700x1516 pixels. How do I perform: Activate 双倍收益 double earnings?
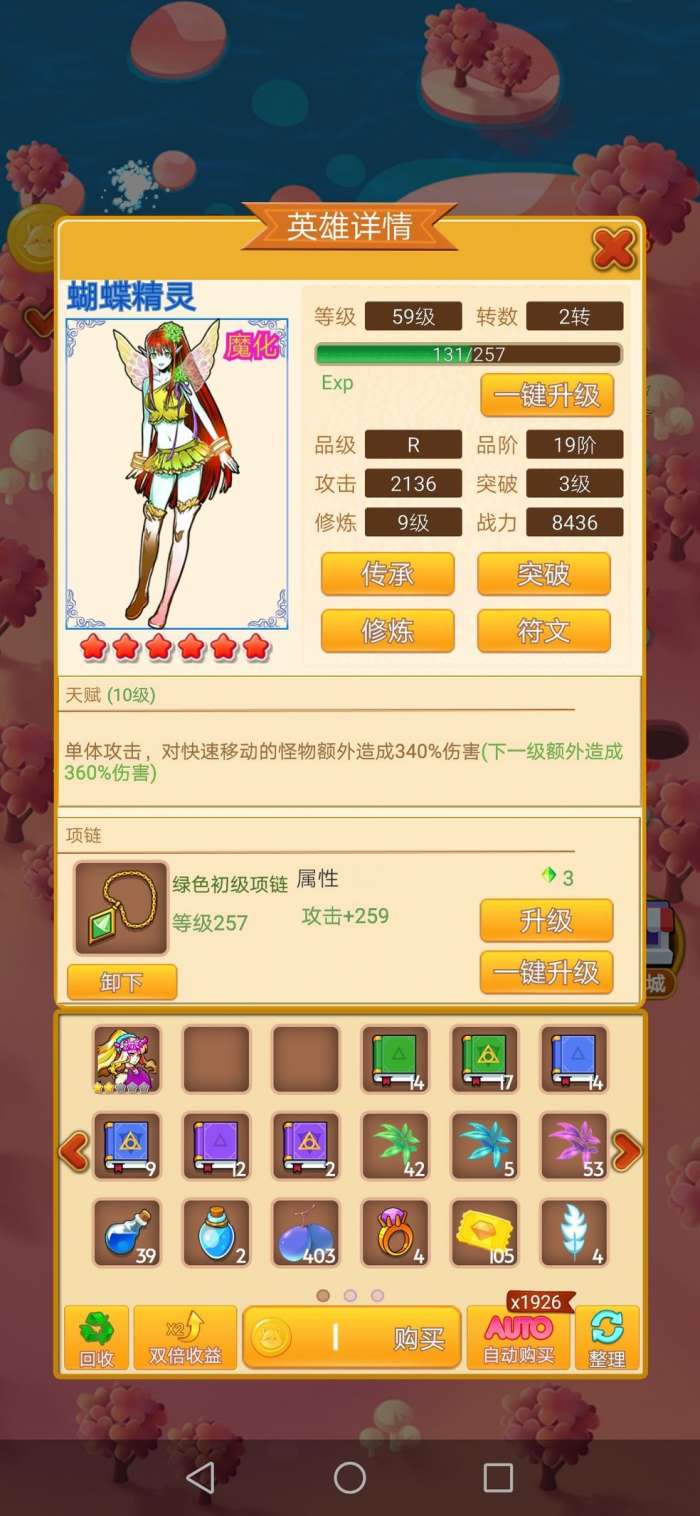click(x=185, y=1338)
